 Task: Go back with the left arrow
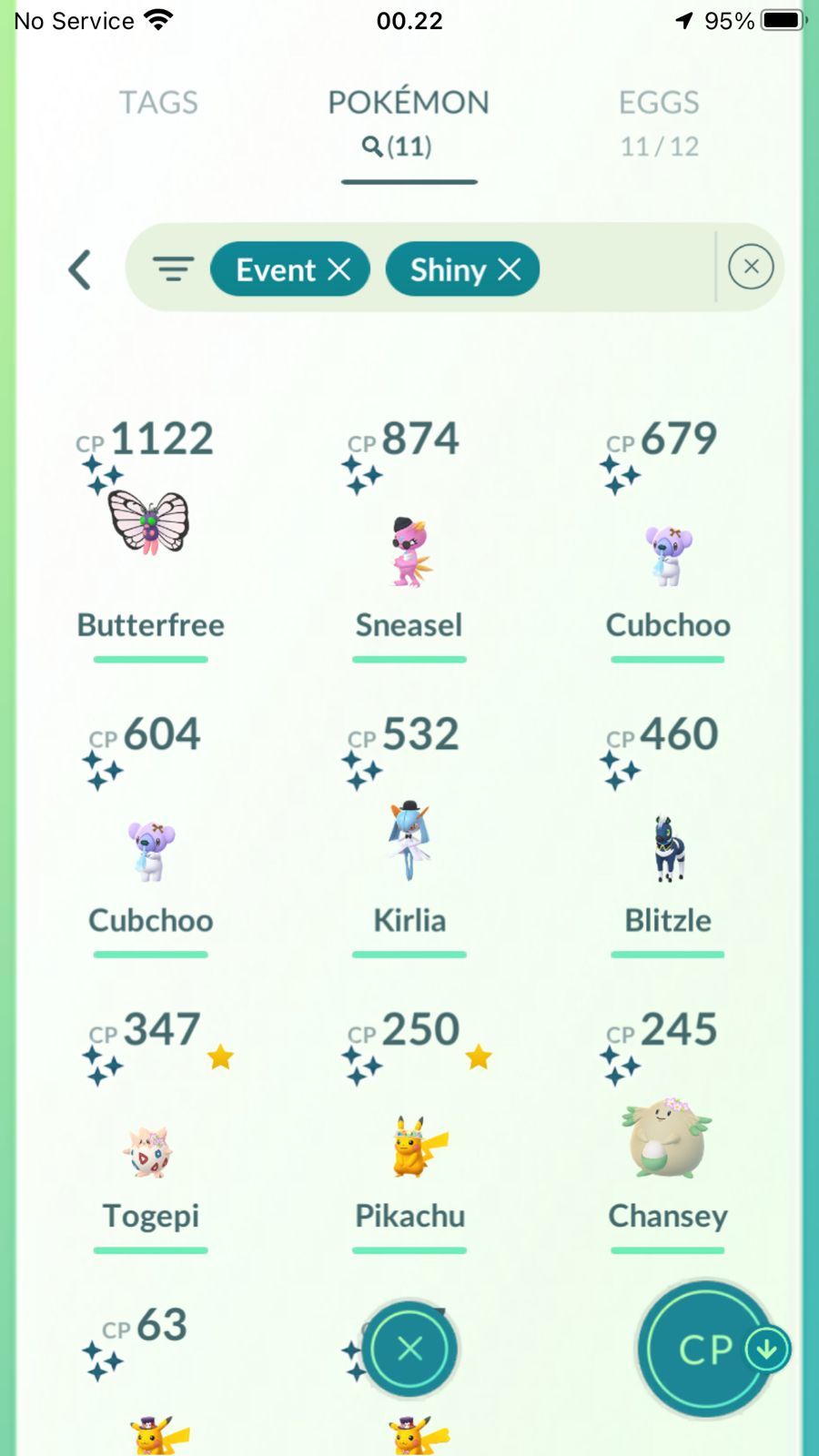click(80, 269)
